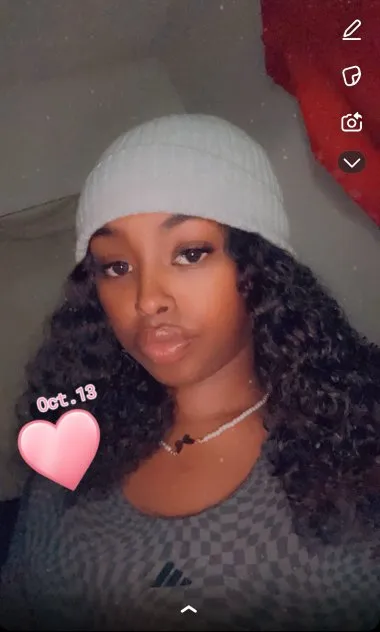380x632 pixels.
Task: Tap the camera flip effect icon
Action: 352,122
